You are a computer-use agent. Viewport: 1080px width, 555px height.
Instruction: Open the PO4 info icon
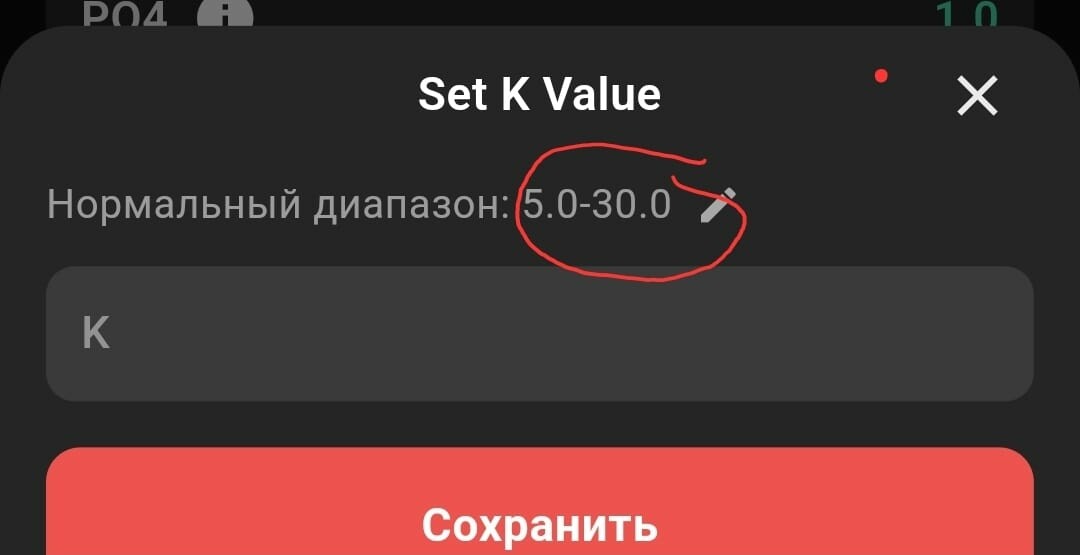point(225,14)
